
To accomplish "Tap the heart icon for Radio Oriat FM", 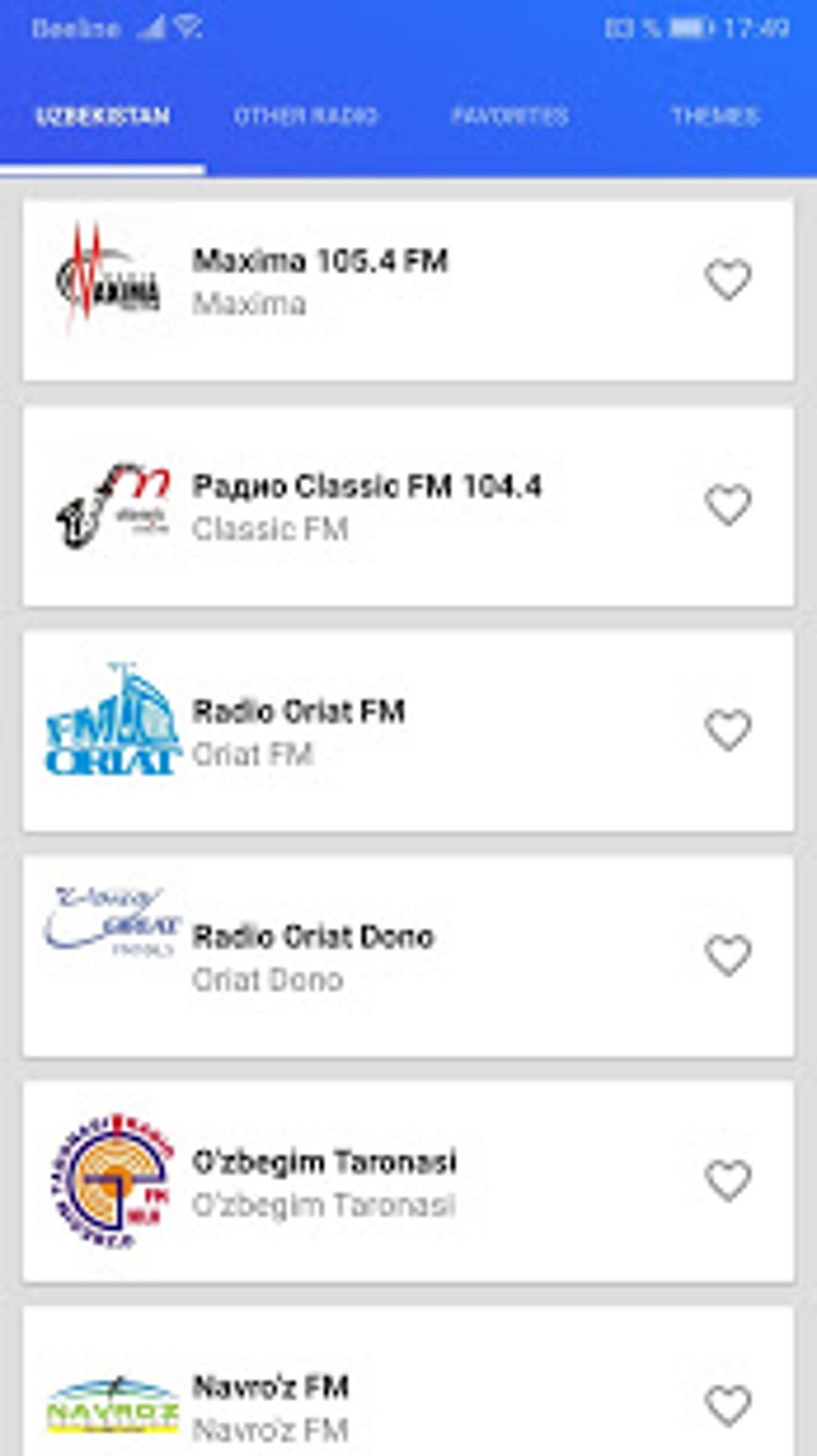I will [728, 730].
